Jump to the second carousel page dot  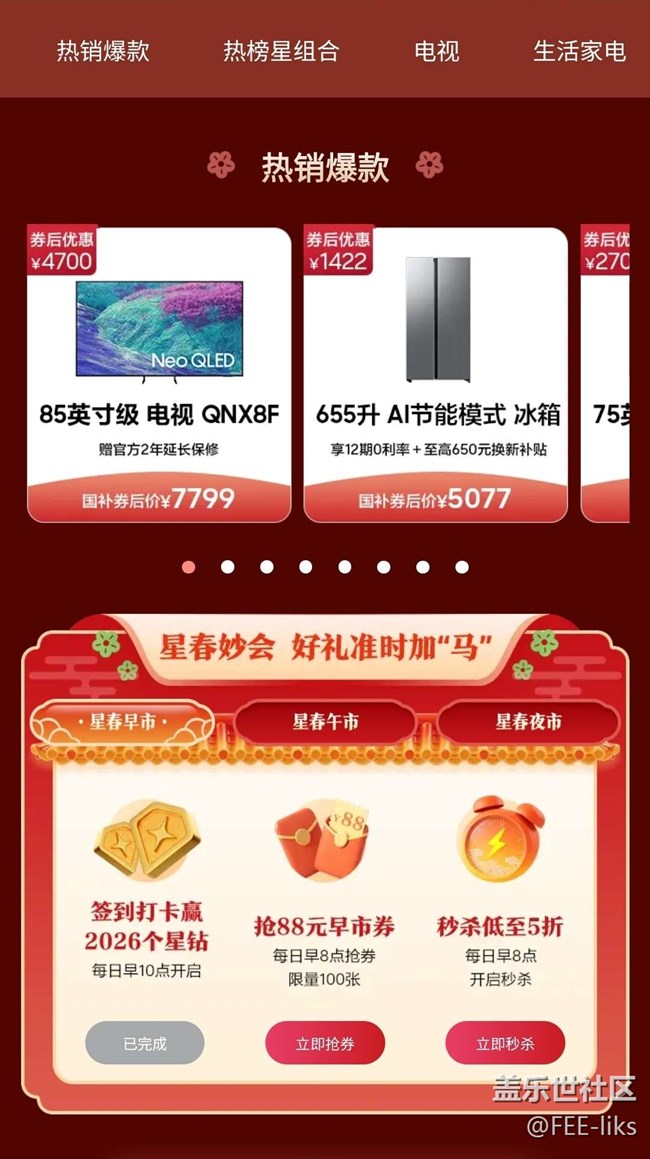(227, 567)
